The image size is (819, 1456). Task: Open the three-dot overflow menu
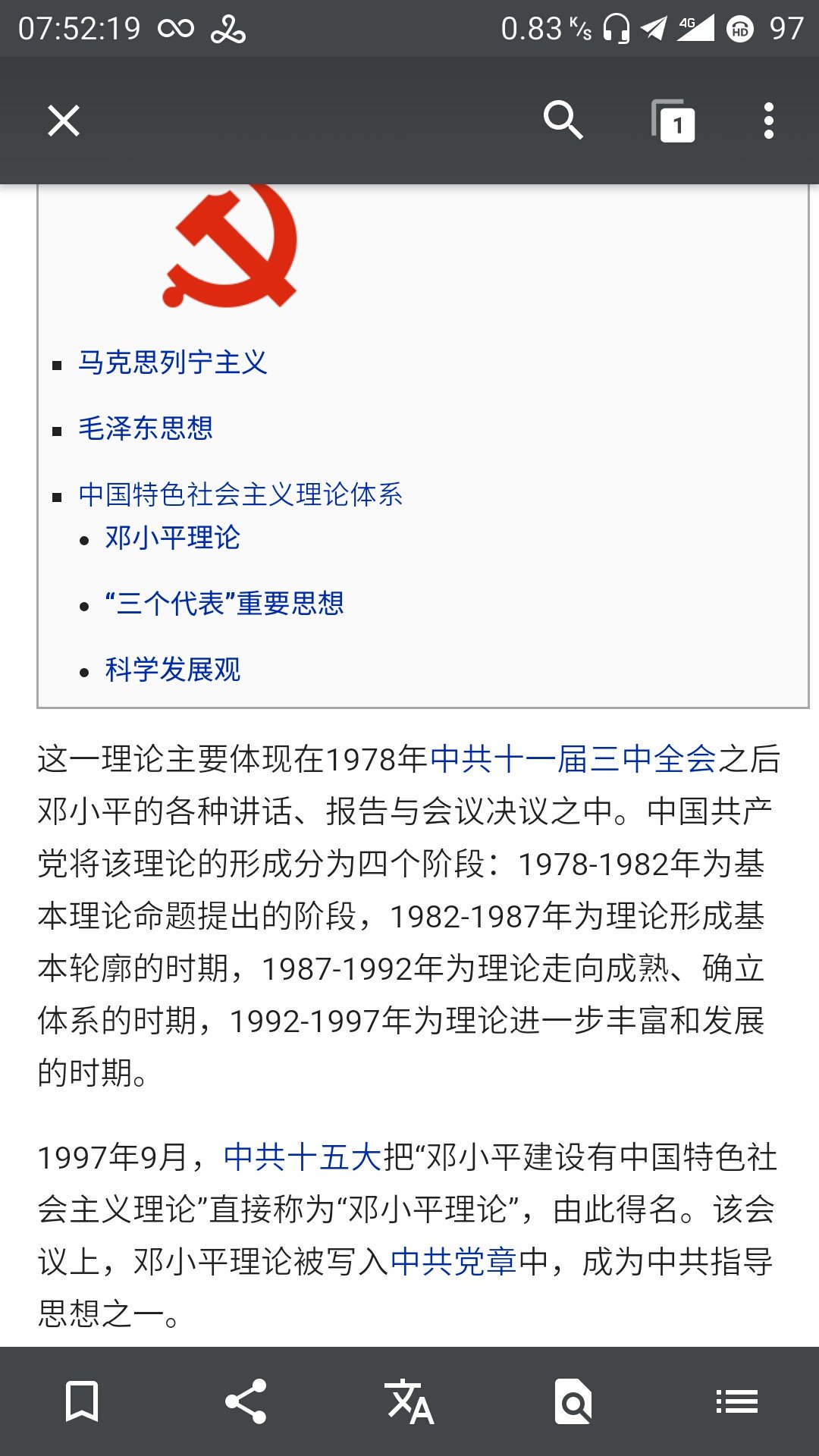point(768,121)
